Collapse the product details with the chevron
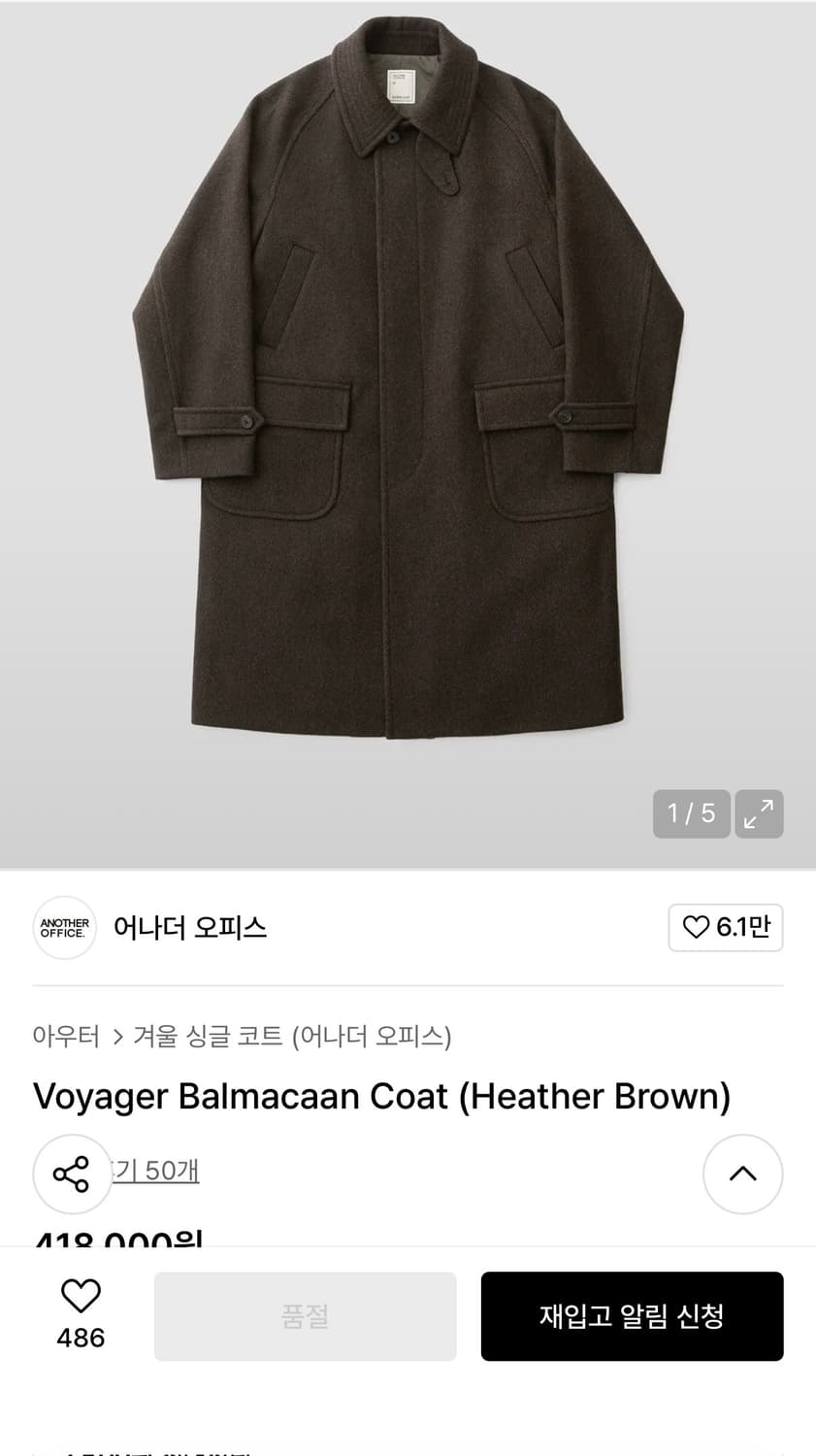 (x=742, y=1174)
